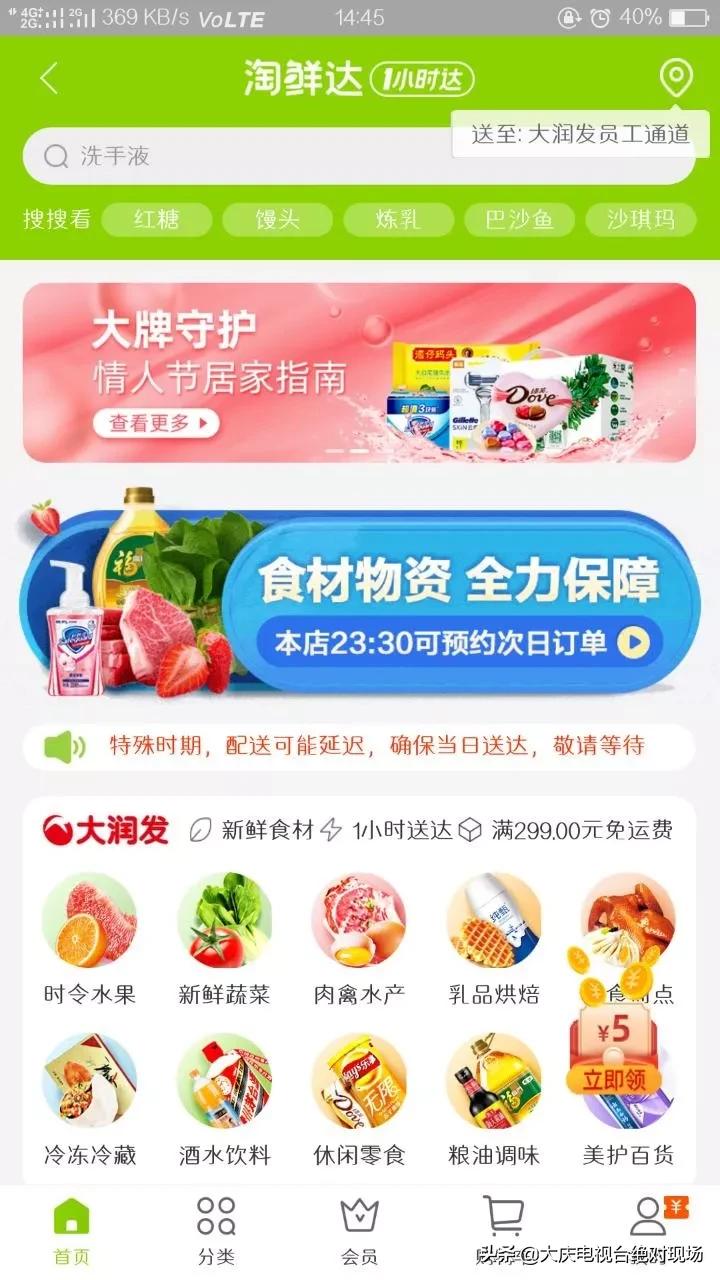Open the location picker pin icon
The image size is (720, 1280).
[676, 79]
